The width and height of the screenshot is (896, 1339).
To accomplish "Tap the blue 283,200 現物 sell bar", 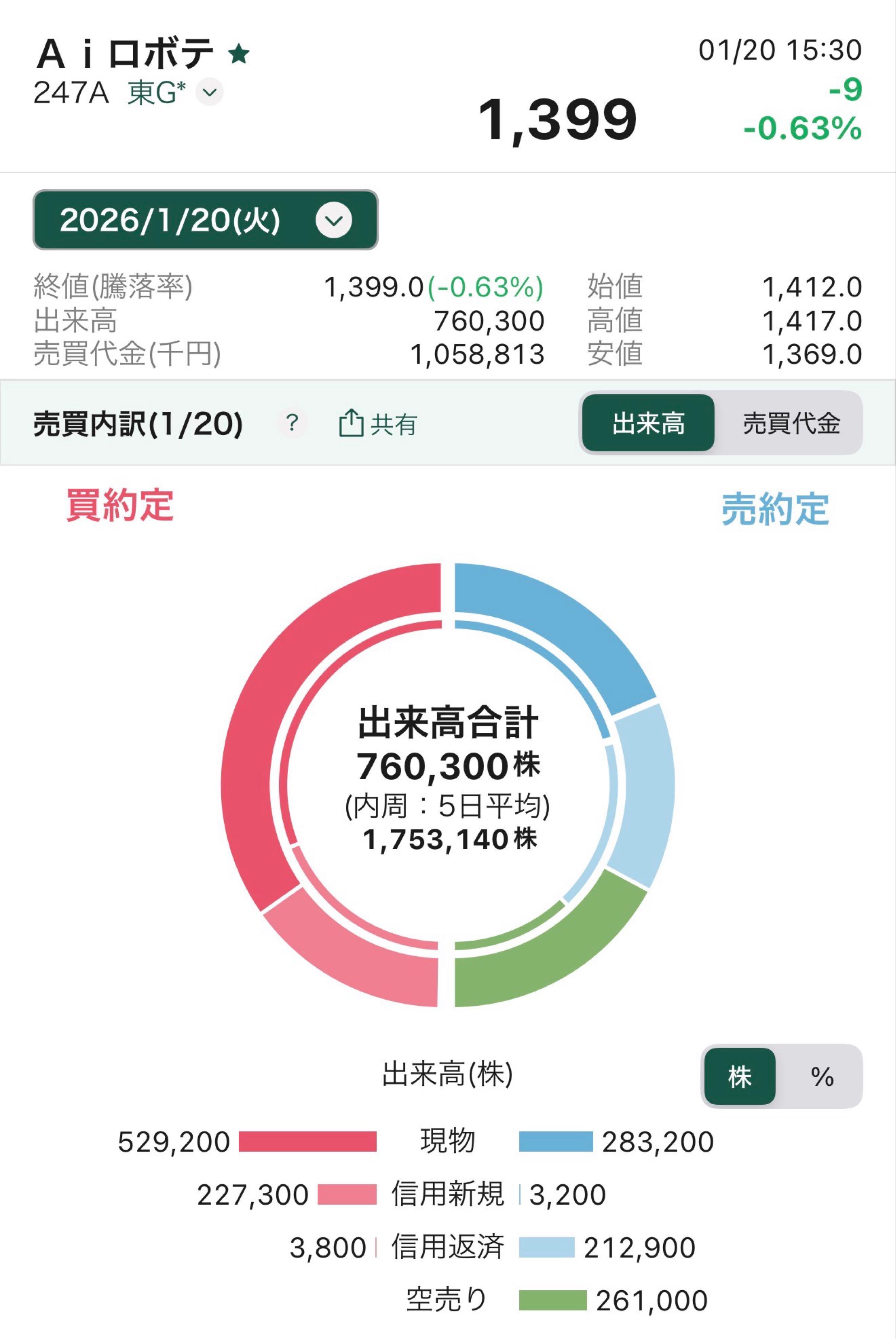I will point(557,1141).
